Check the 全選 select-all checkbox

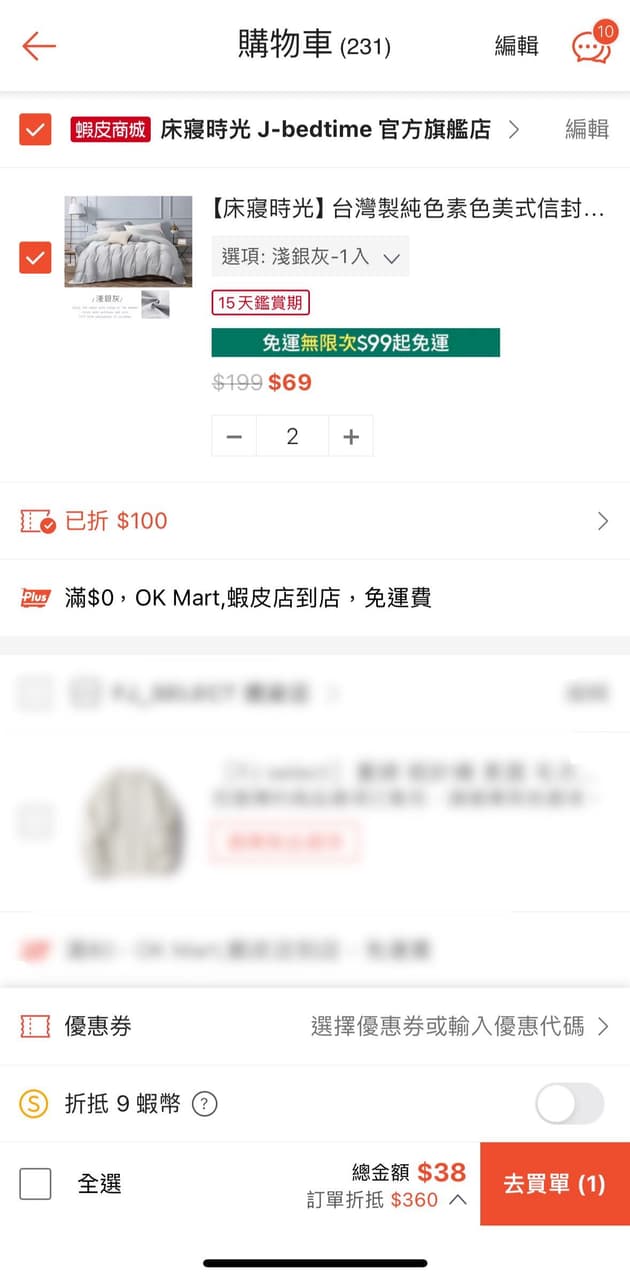(x=35, y=1184)
